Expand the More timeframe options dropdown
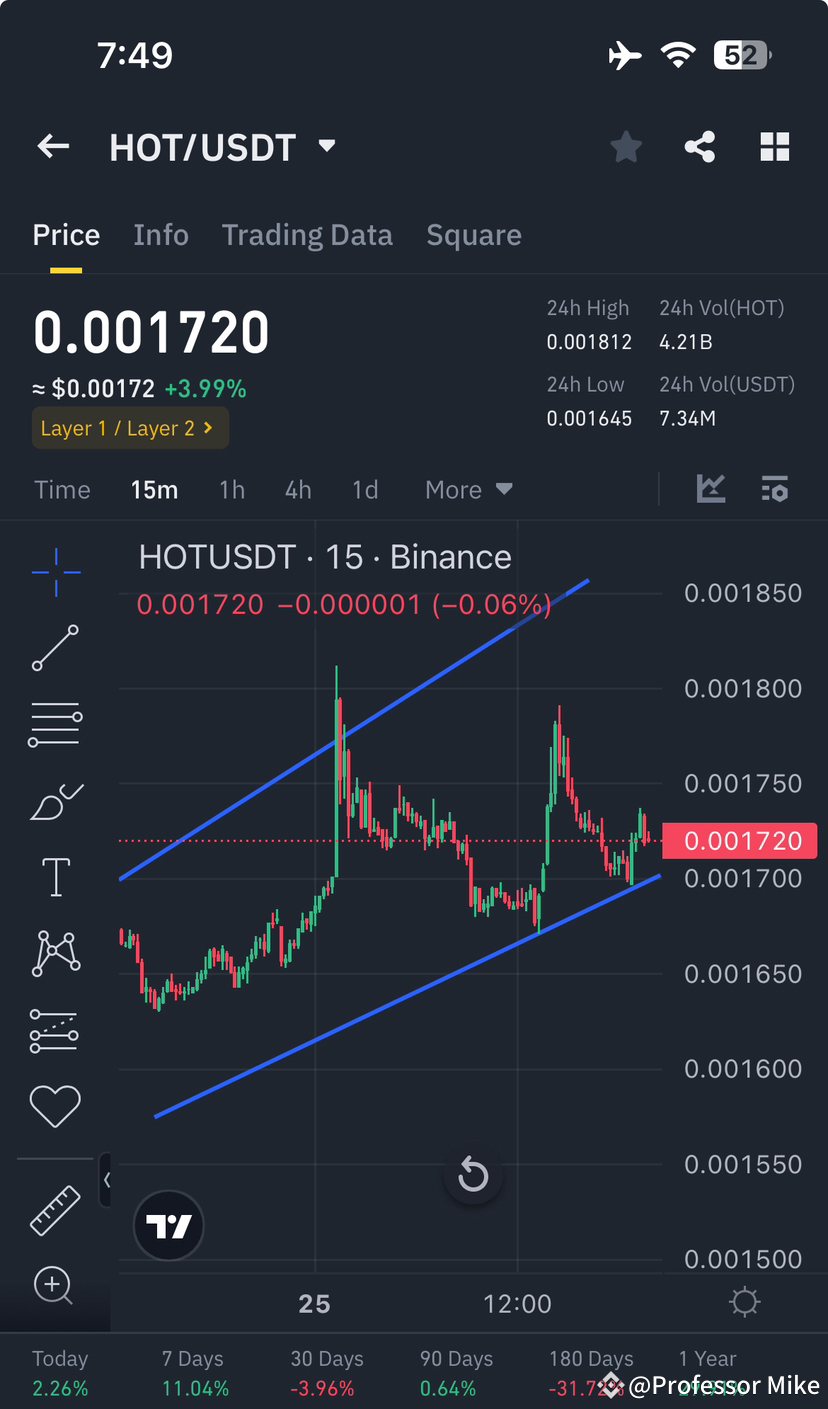The image size is (828, 1409). pyautogui.click(x=468, y=490)
